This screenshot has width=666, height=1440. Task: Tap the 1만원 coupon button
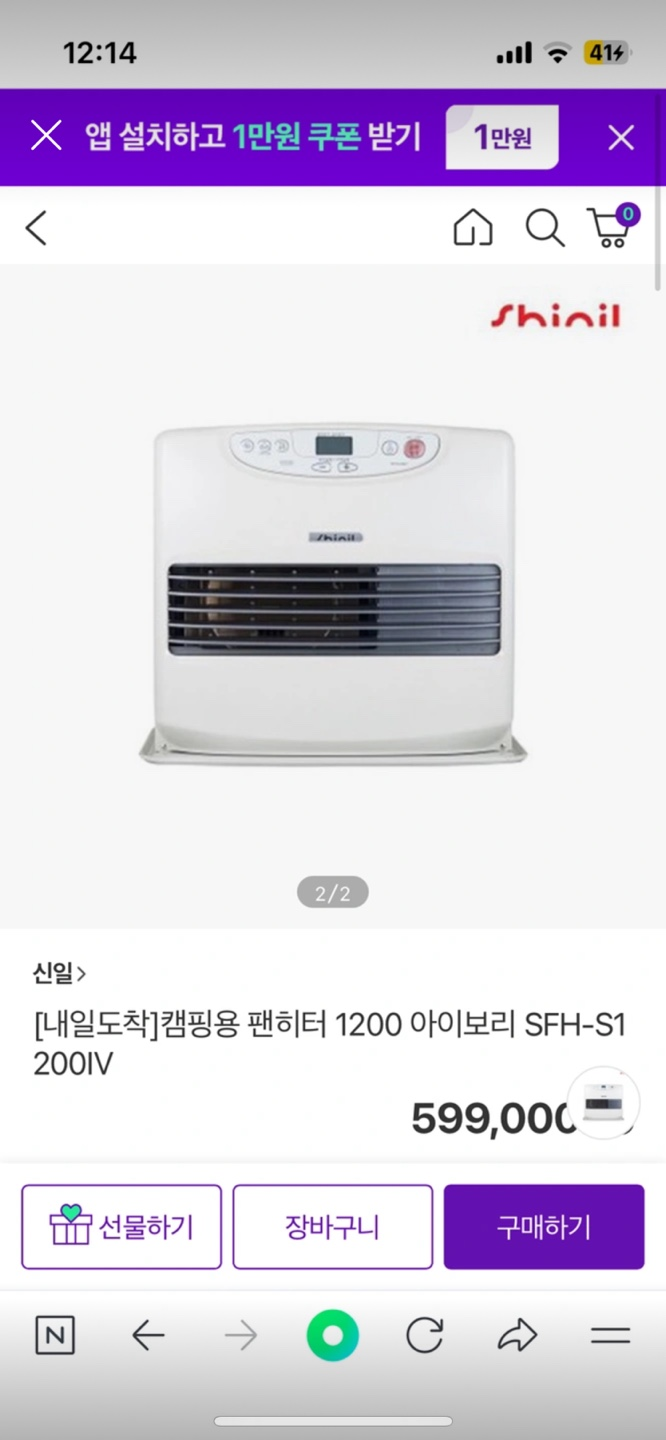(502, 137)
